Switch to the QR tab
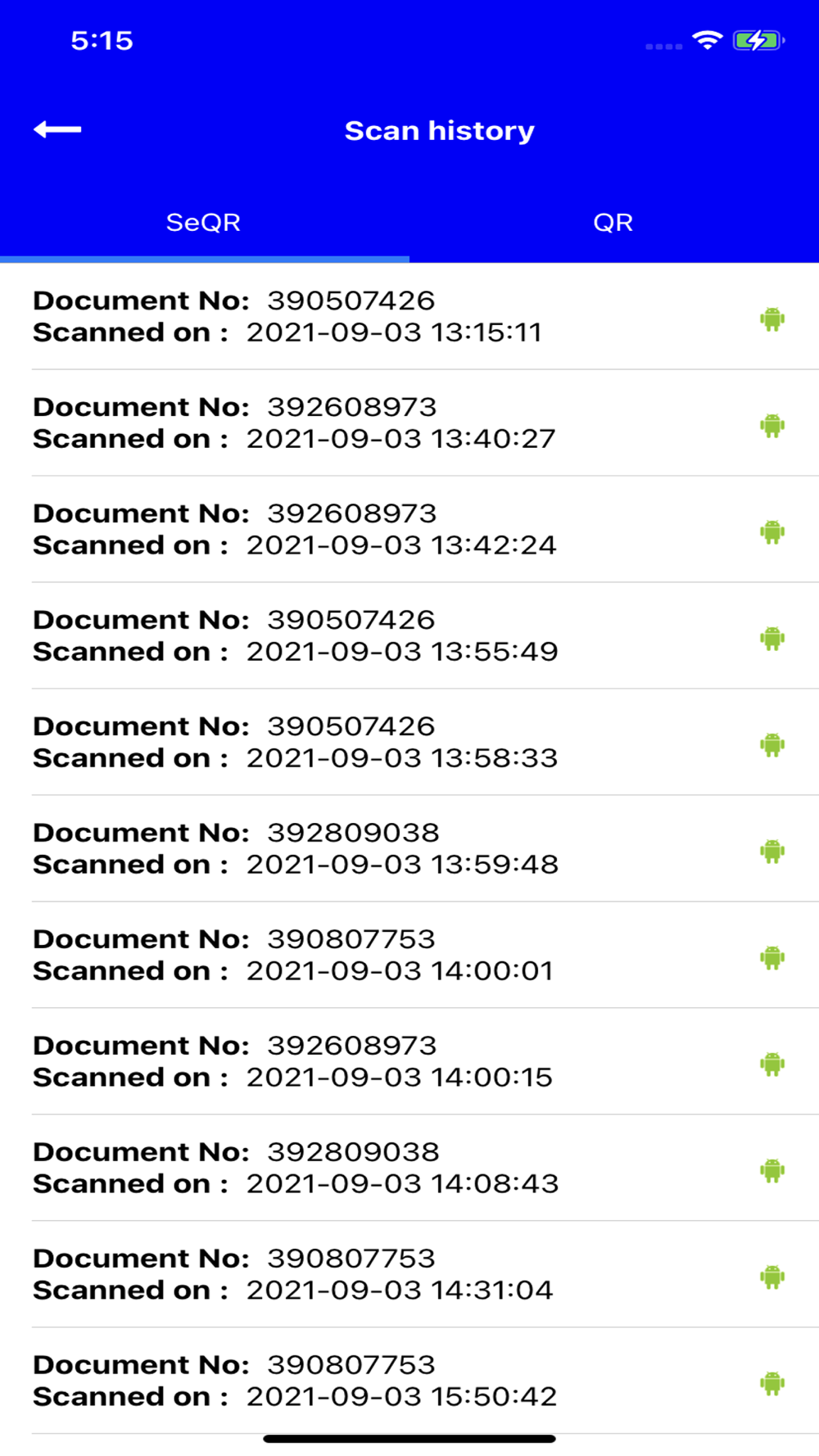 point(613,223)
